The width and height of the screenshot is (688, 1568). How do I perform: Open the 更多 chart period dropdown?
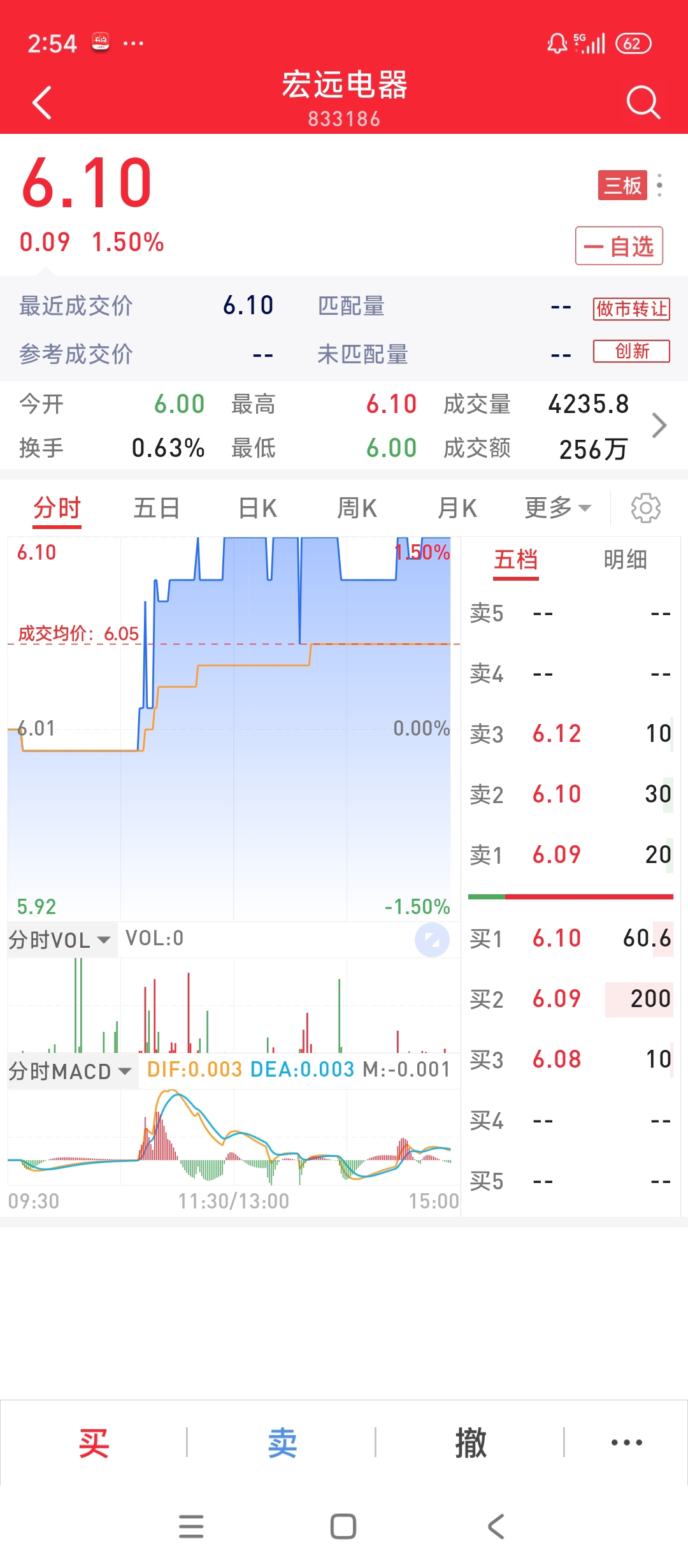[558, 508]
